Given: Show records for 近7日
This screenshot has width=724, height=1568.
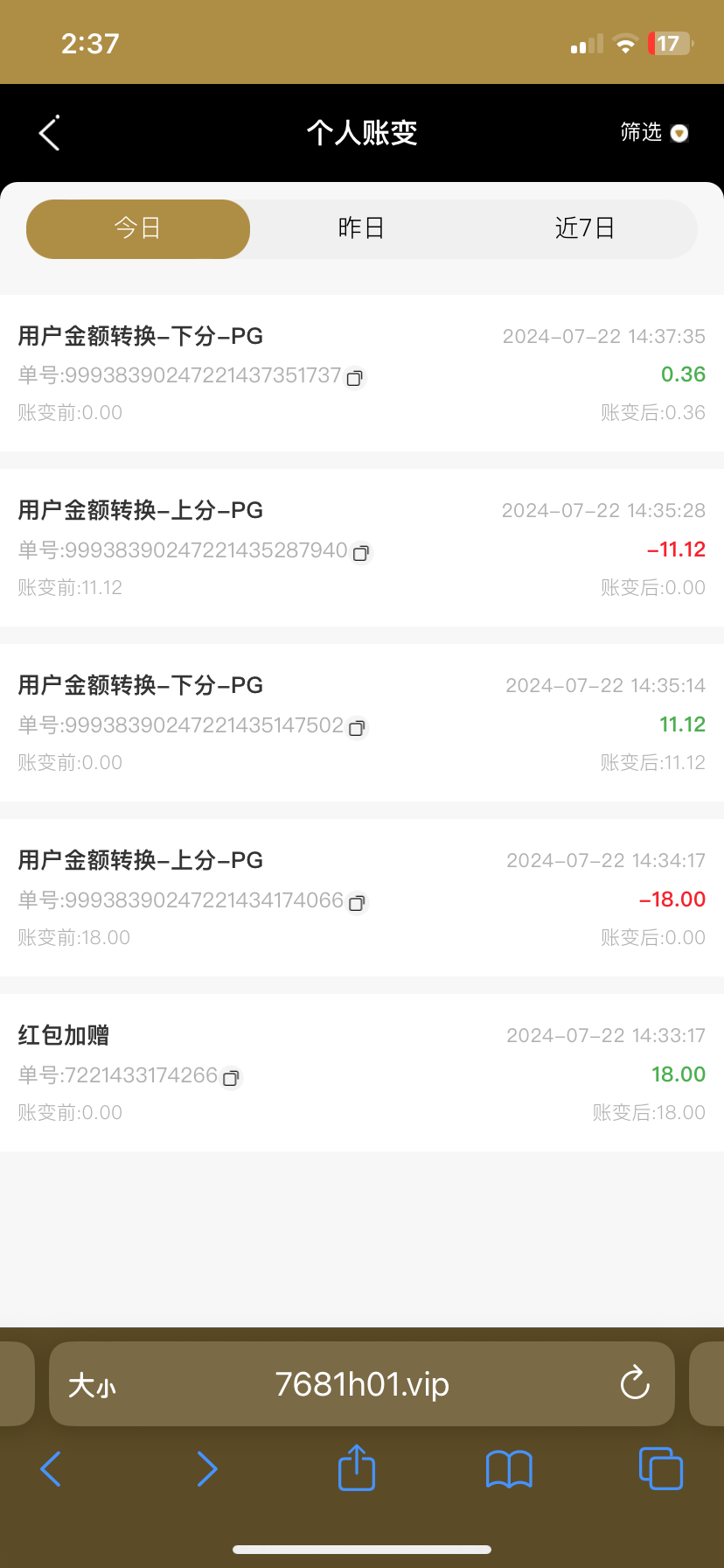Looking at the screenshot, I should click(x=584, y=228).
